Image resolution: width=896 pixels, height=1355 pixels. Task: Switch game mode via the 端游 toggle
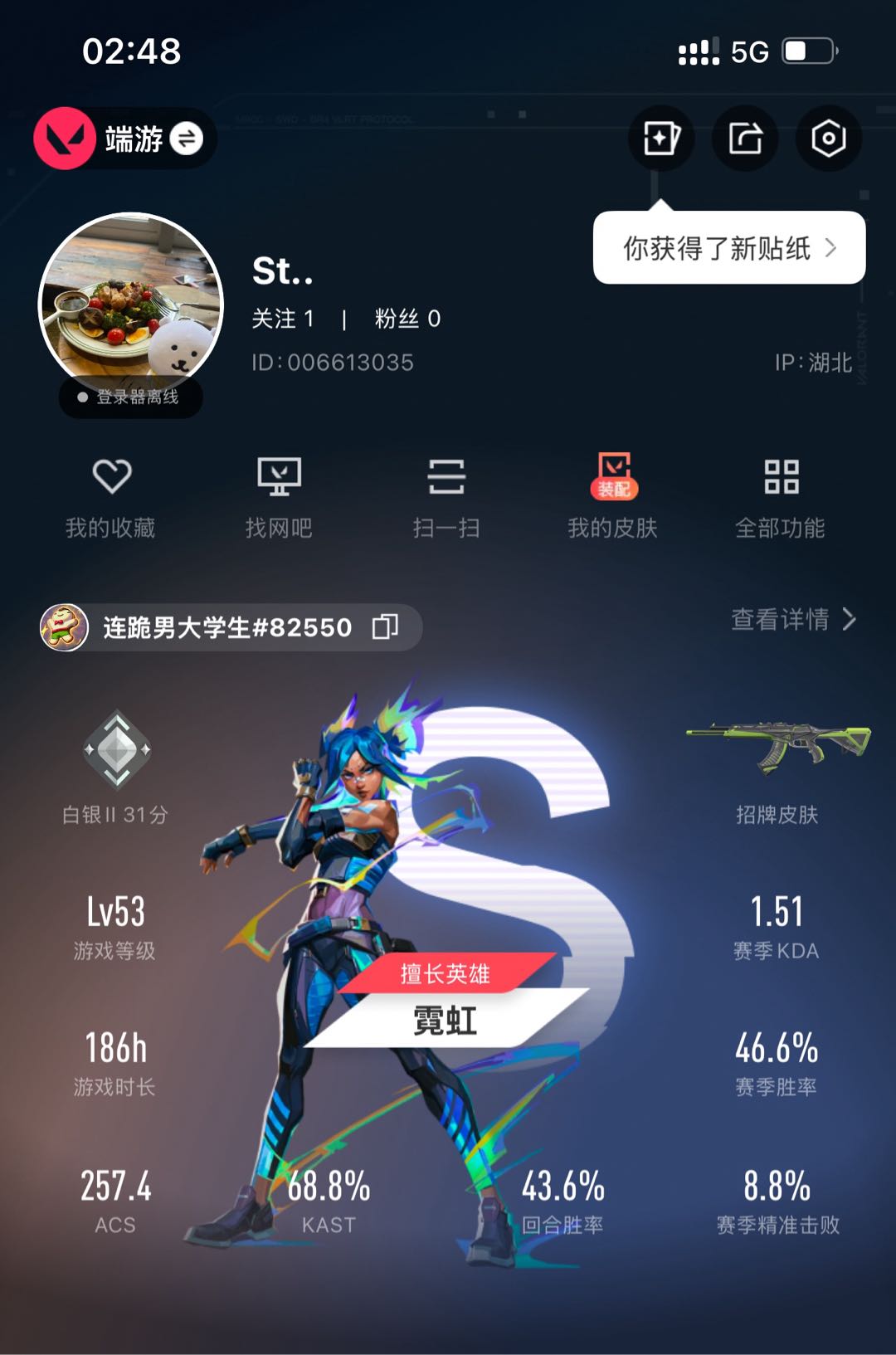[x=186, y=139]
